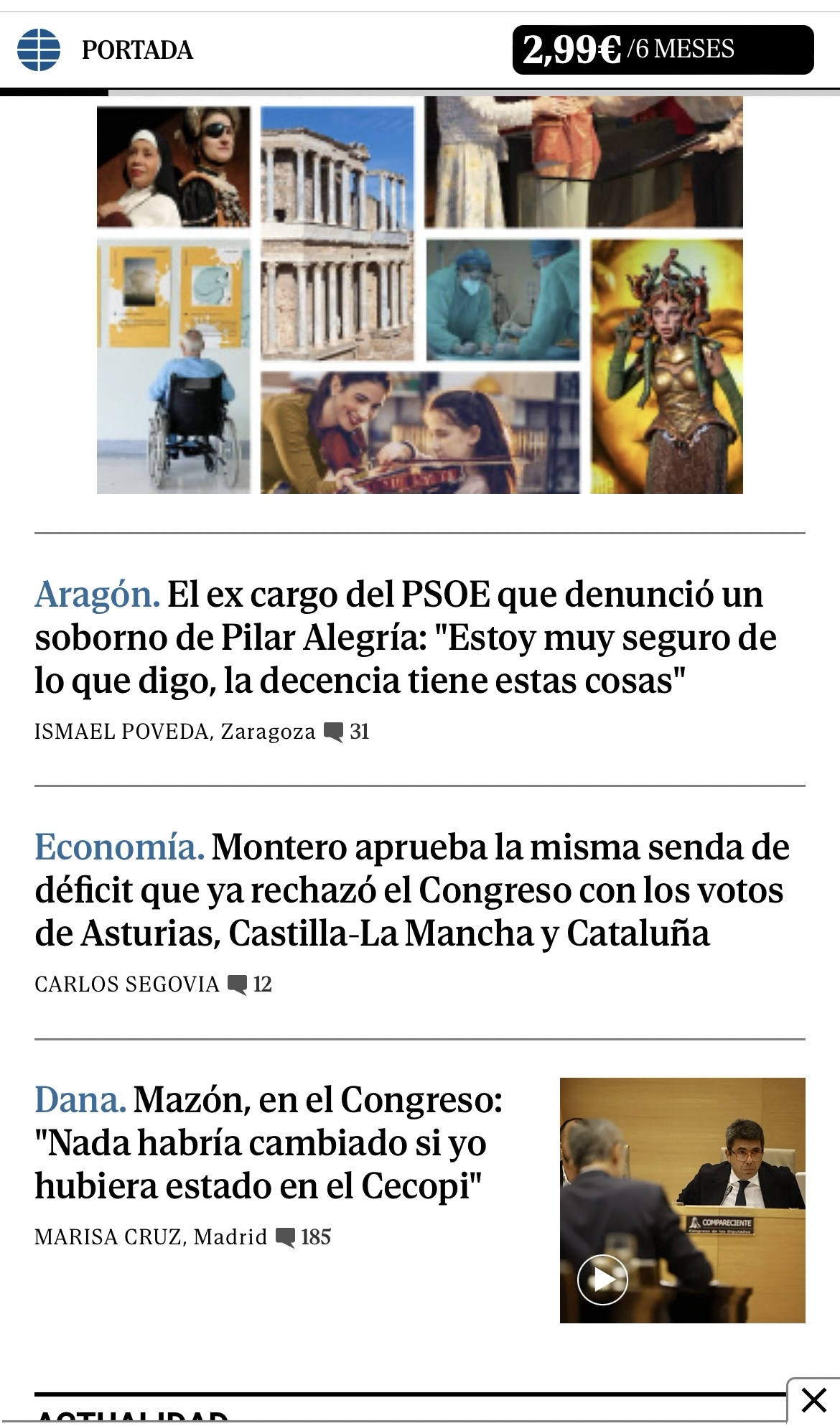The image size is (840, 1426).
Task: Open the El Mundo globe menu icon
Action: click(39, 50)
